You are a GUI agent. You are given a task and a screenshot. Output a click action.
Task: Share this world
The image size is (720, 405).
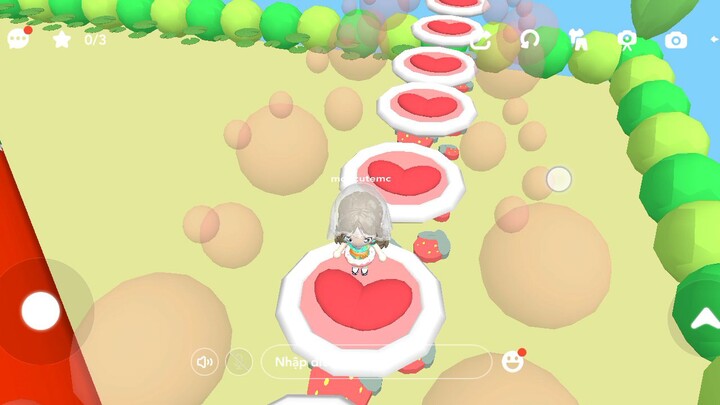pos(481,40)
